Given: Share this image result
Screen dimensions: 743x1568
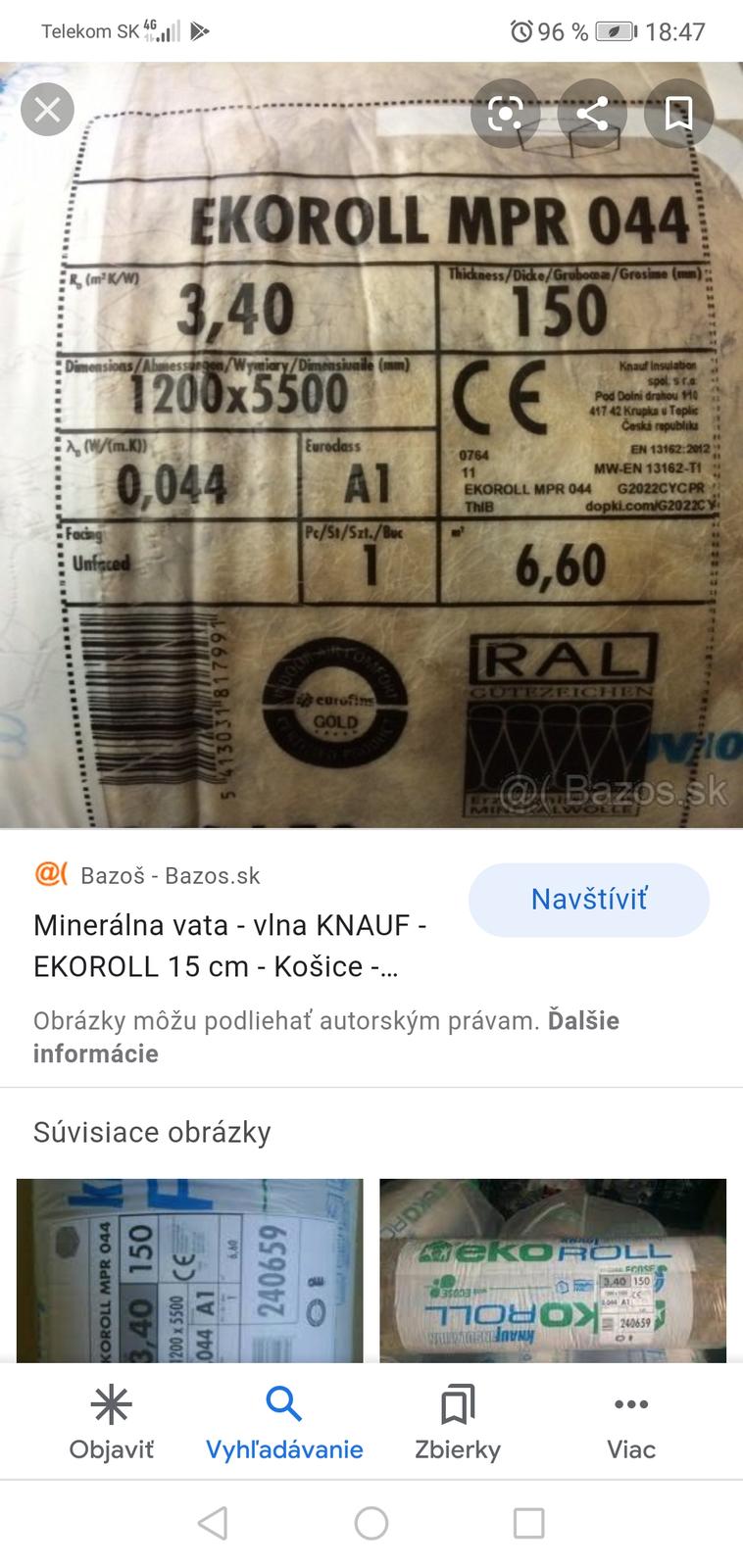Looking at the screenshot, I should click(x=592, y=114).
